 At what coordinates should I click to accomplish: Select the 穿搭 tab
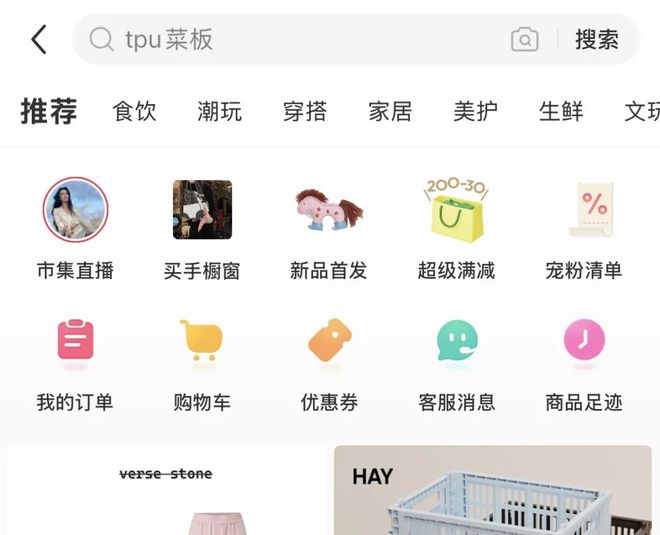click(x=304, y=112)
